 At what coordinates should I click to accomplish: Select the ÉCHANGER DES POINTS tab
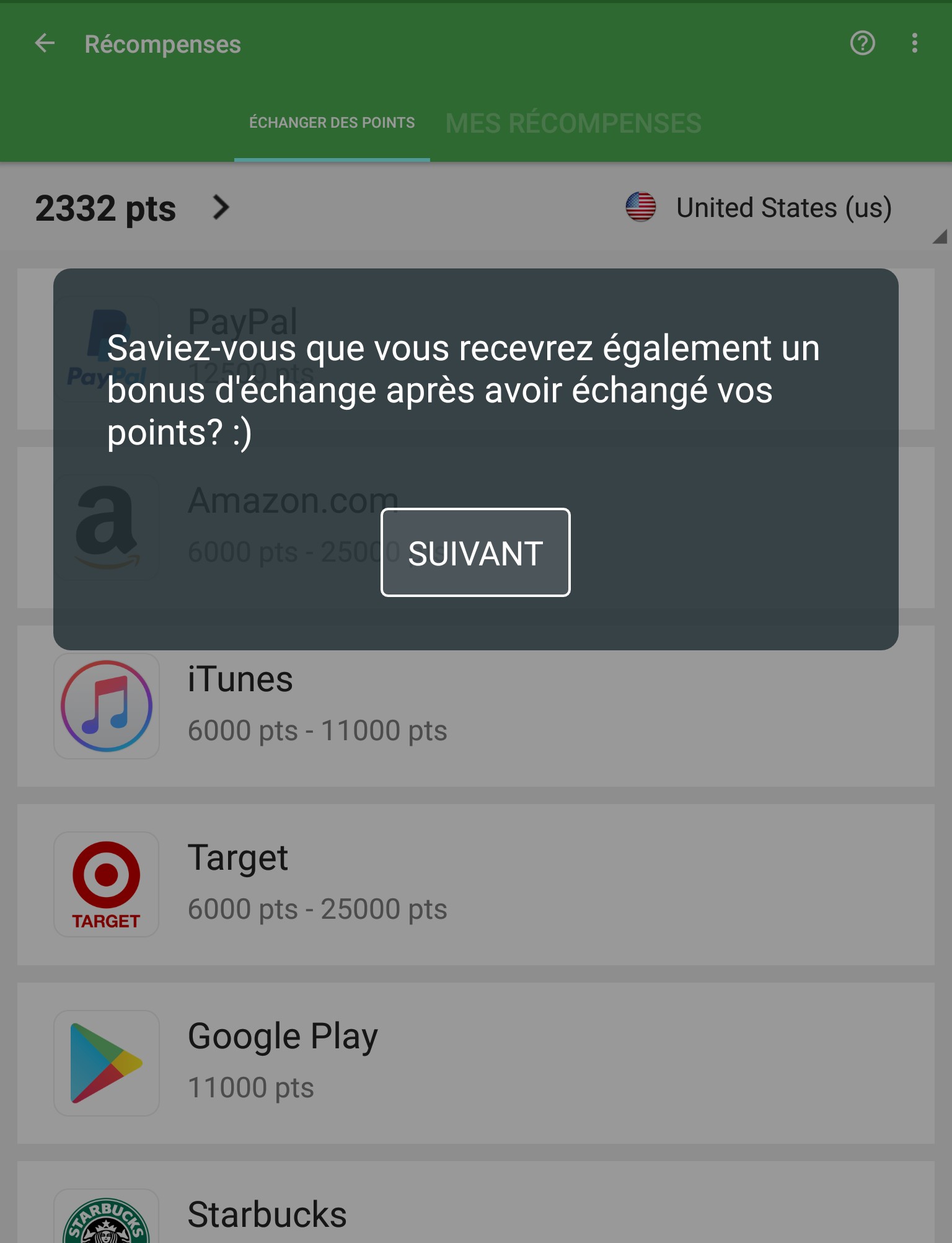332,122
